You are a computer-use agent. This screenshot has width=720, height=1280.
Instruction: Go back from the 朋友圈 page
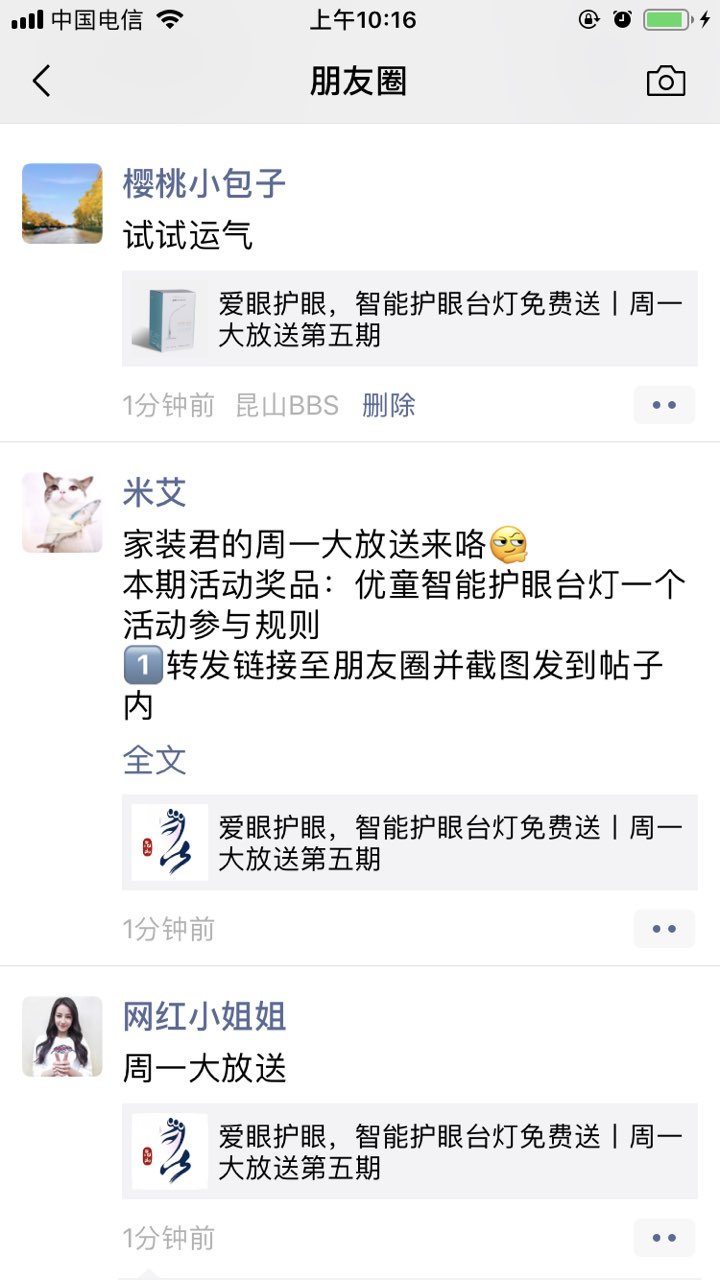pos(41,81)
